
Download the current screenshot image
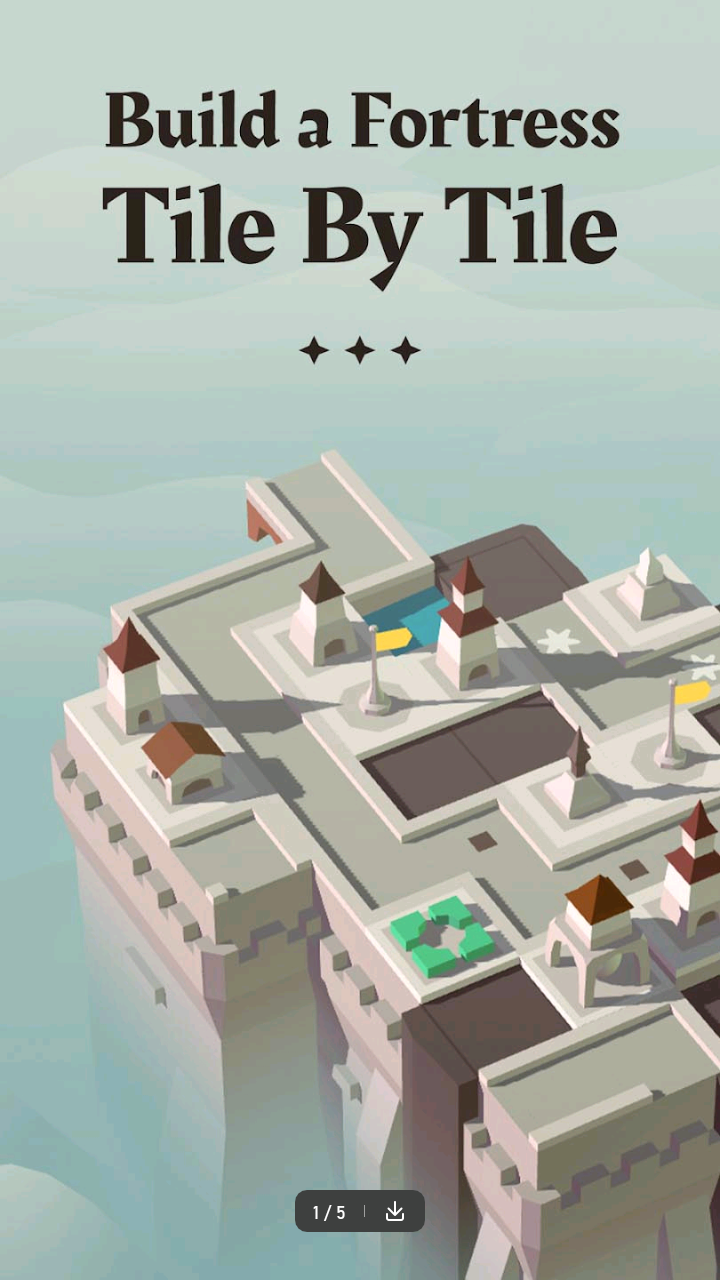click(395, 1211)
